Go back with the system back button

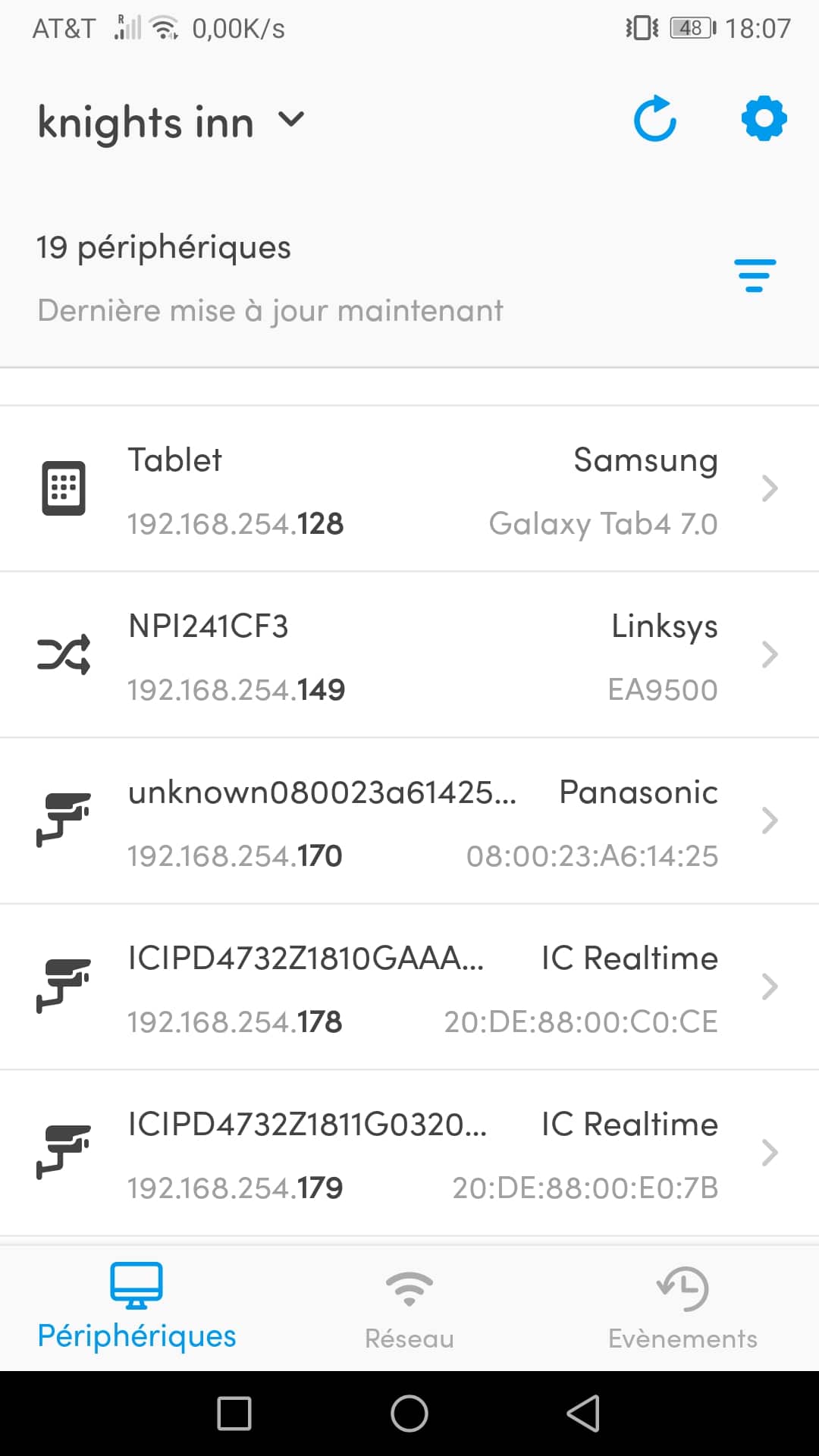point(583,1414)
